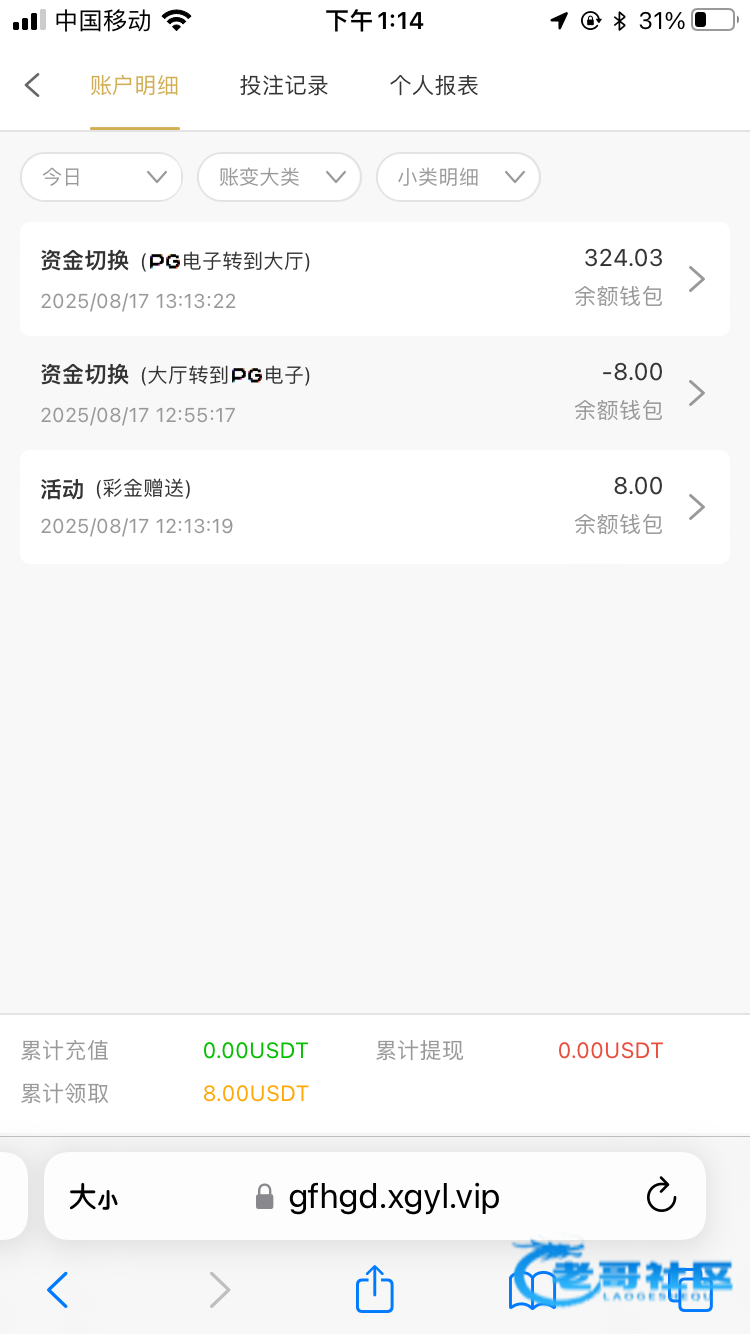Go back using the top-left arrow
The image size is (750, 1334).
point(32,85)
